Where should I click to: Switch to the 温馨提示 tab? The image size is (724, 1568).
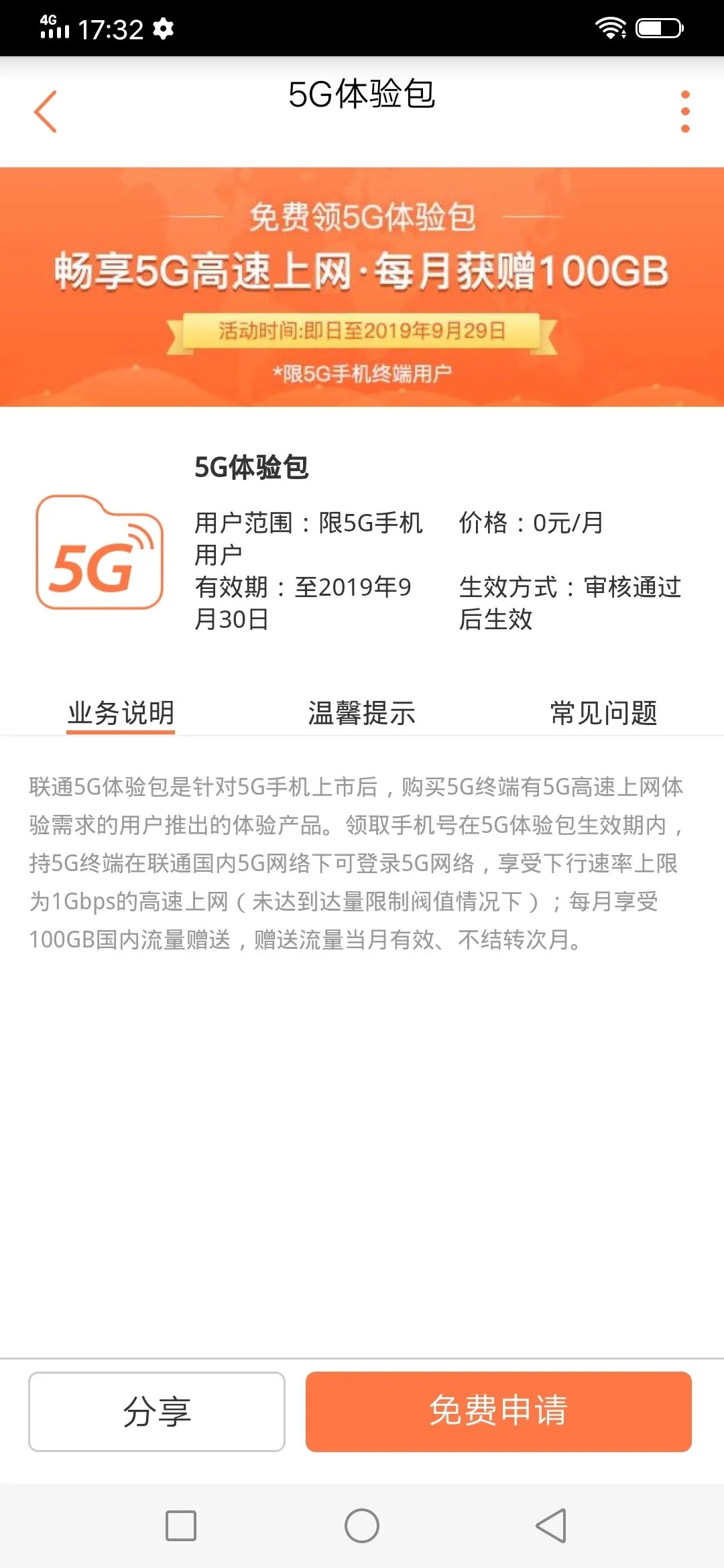(361, 713)
